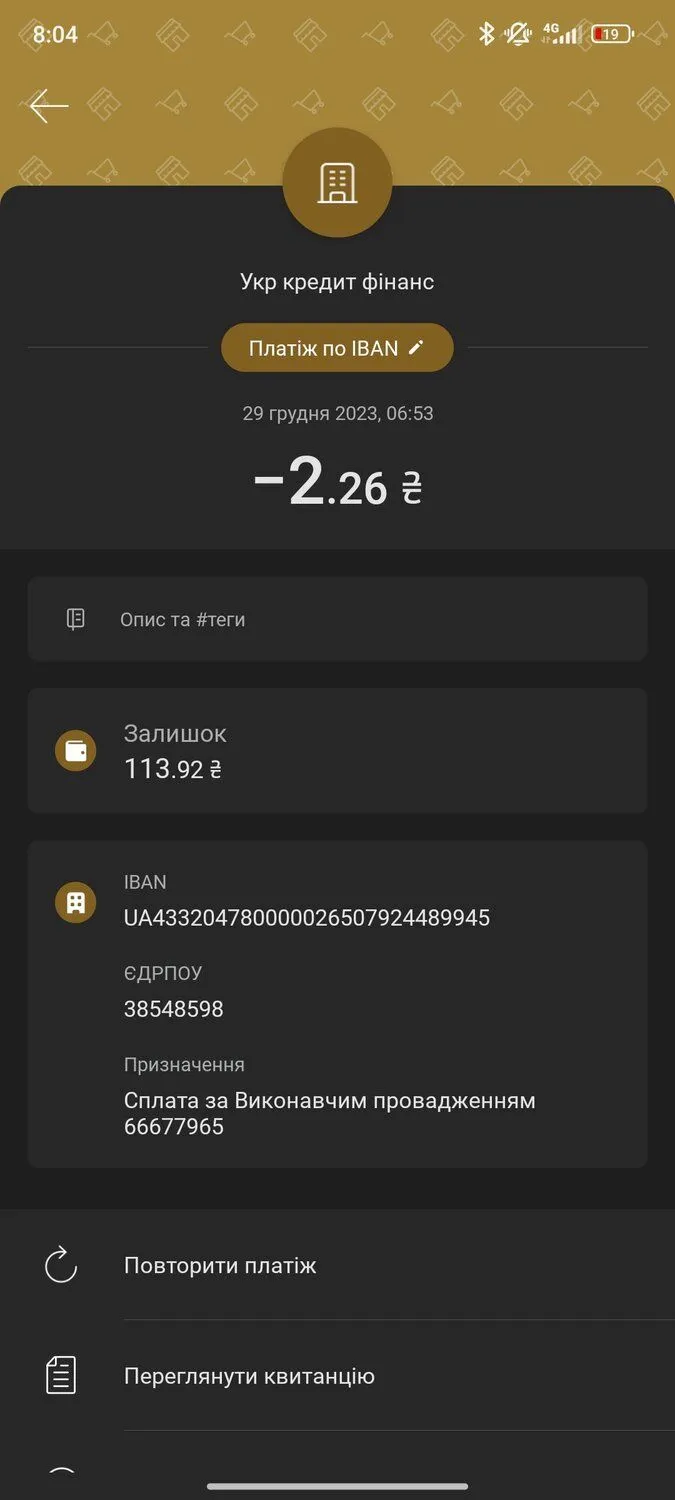Add a description in 'Опис та #теги'
The height and width of the screenshot is (1500, 675).
(x=337, y=619)
